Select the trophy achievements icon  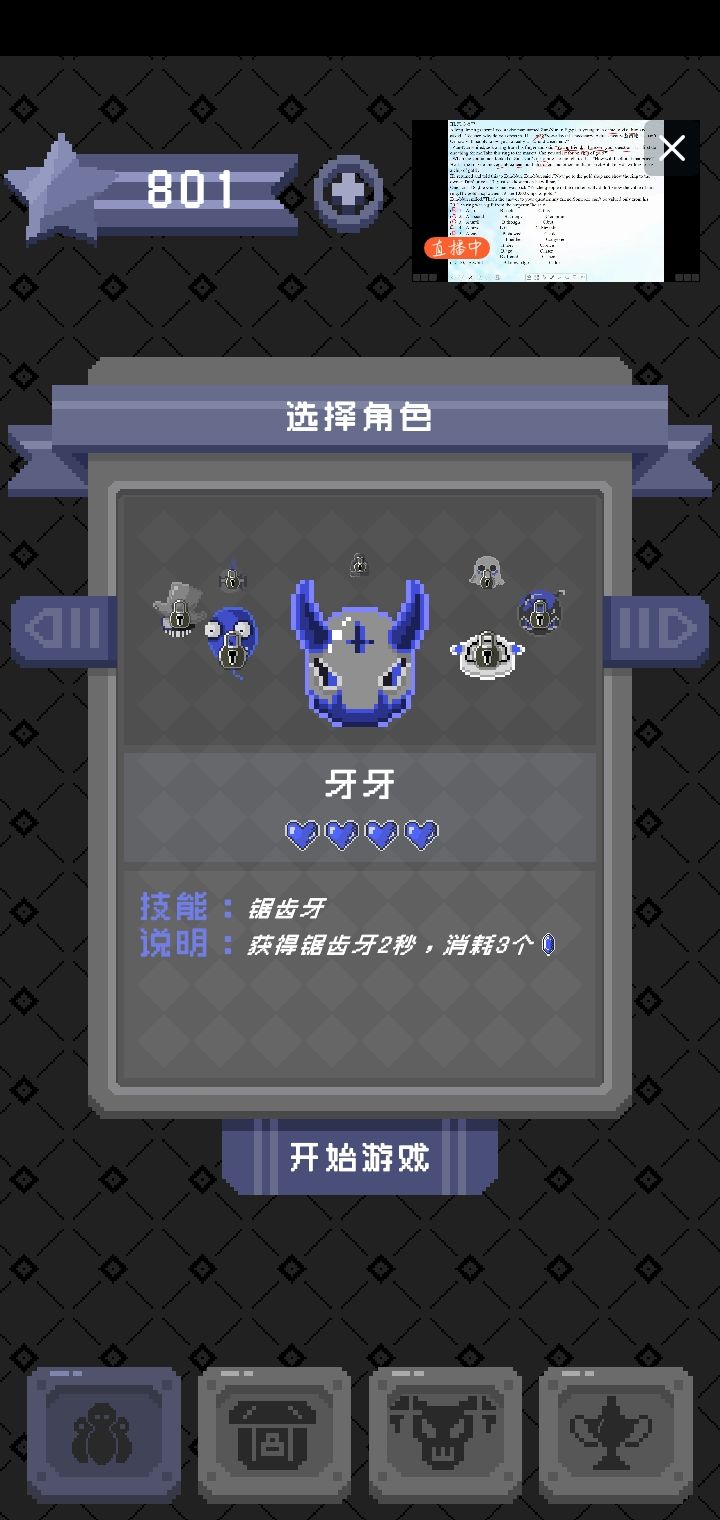point(615,1434)
